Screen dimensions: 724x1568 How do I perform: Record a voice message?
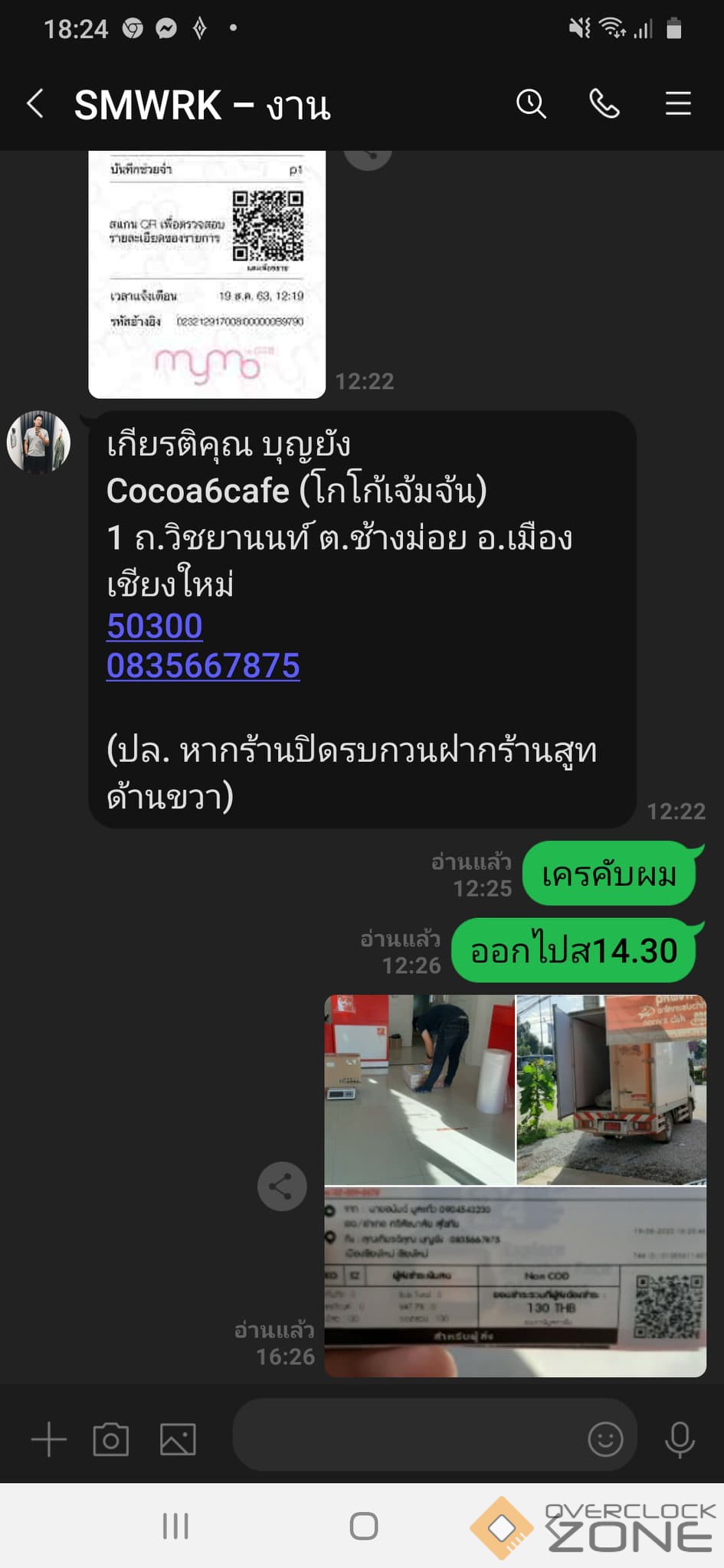(x=680, y=1439)
